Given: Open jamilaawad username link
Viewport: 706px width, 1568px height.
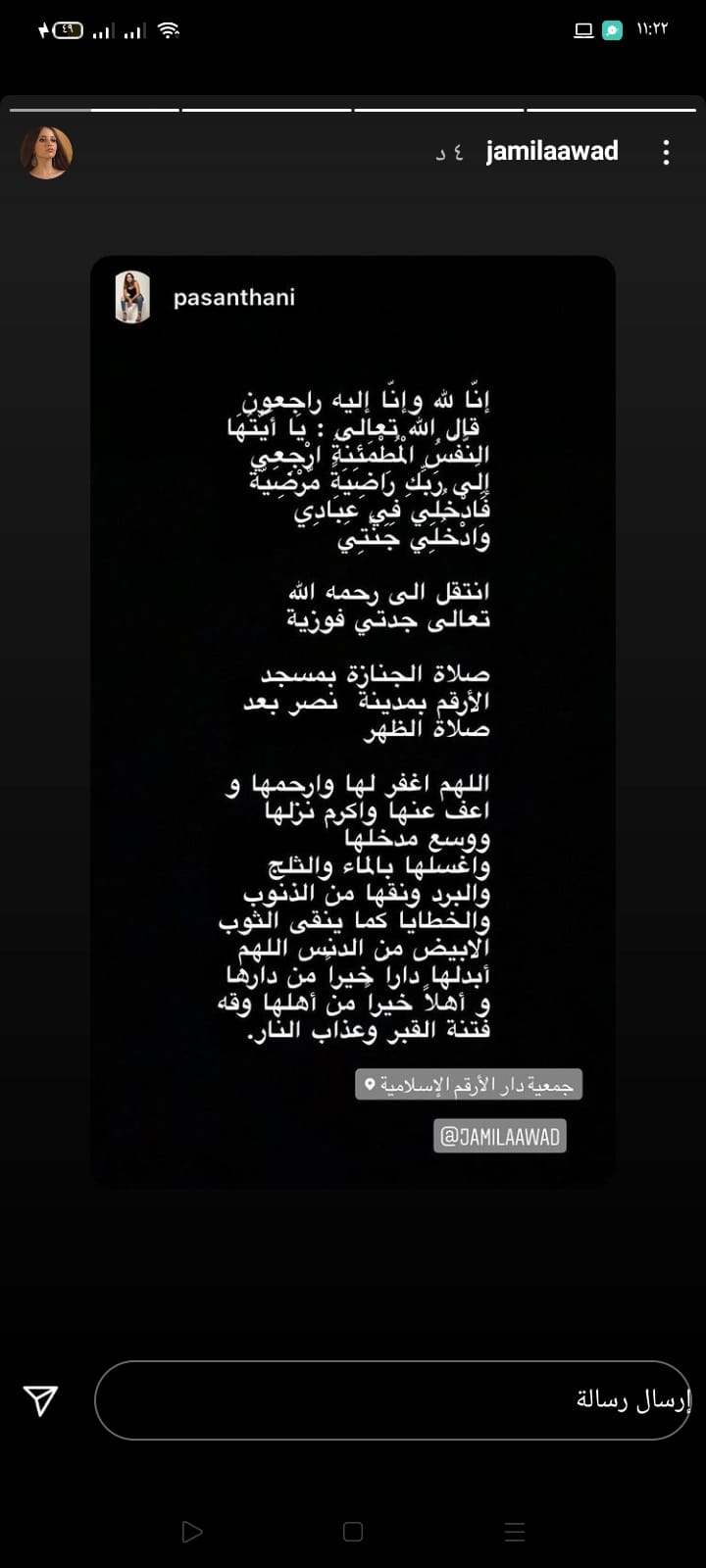Looking at the screenshot, I should tap(552, 151).
